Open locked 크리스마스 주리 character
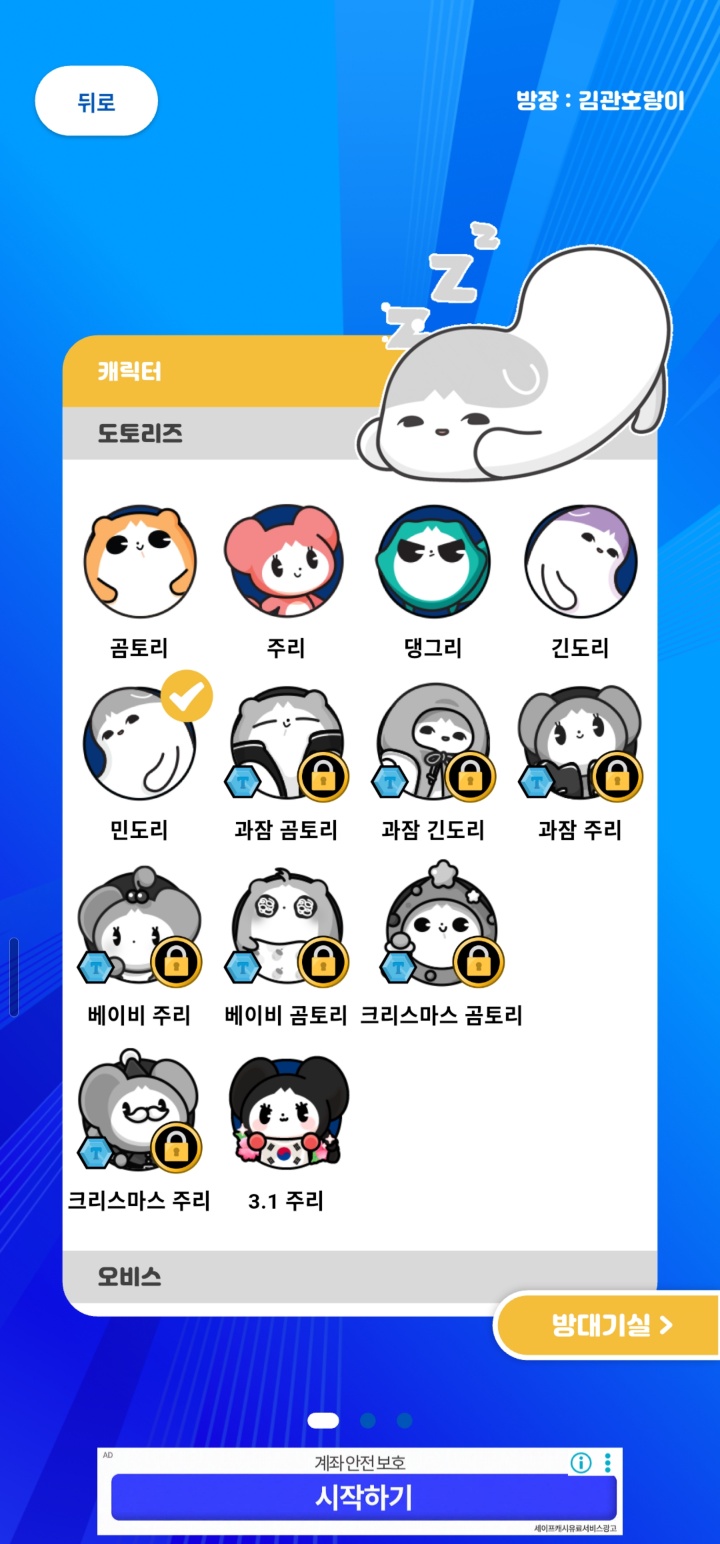The height and width of the screenshot is (1544, 720). [139, 1114]
